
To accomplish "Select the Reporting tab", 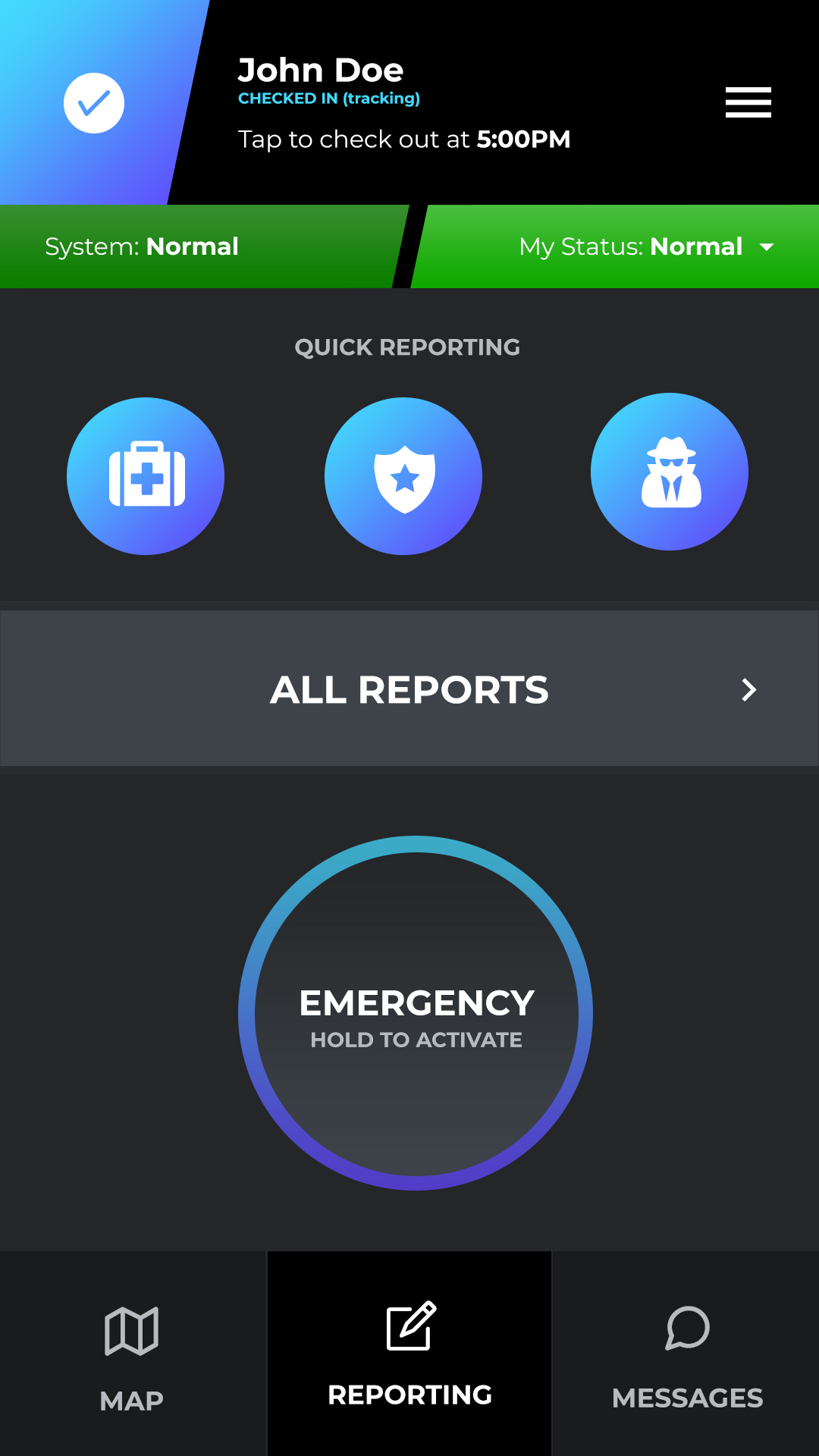I will click(409, 1354).
